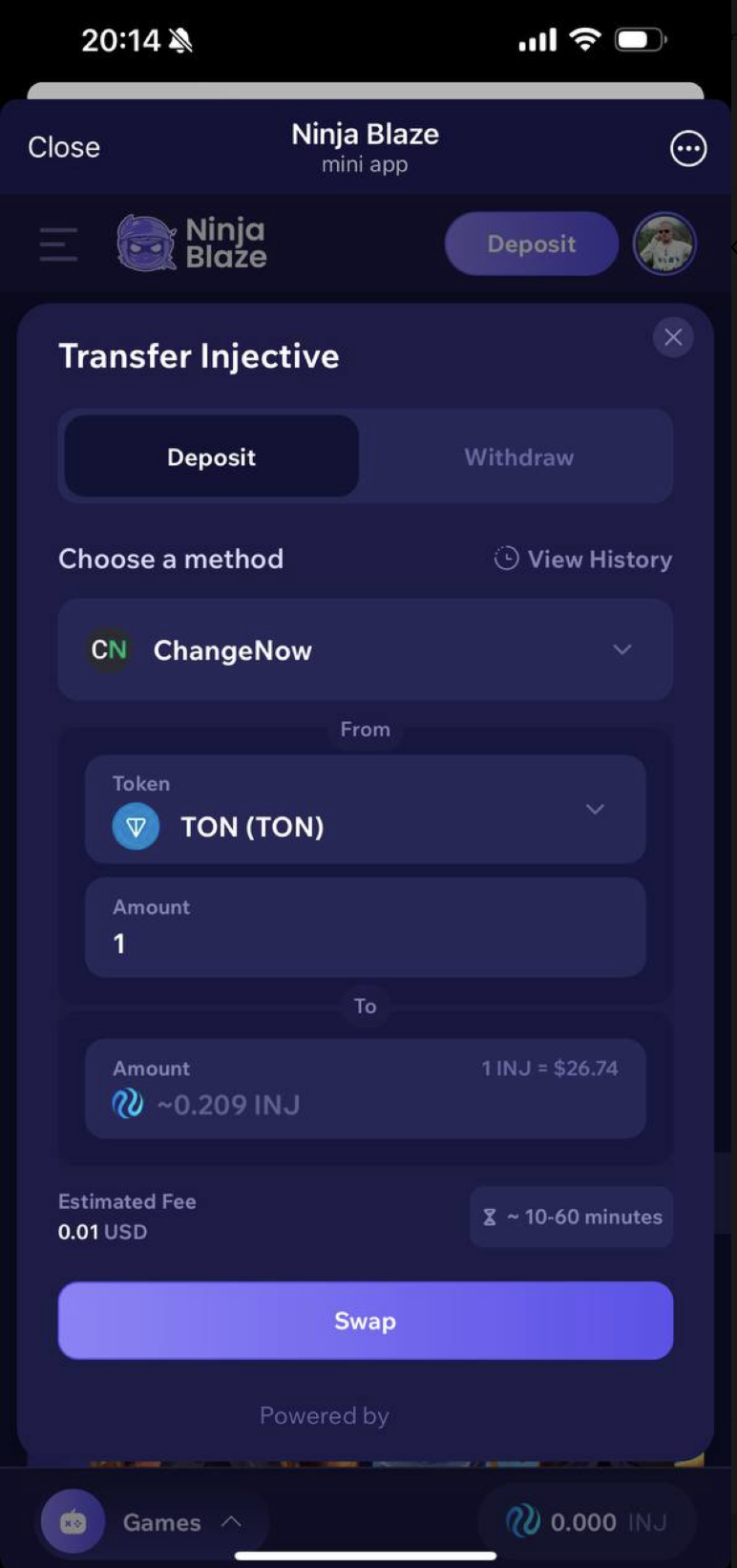The height and width of the screenshot is (1568, 737).
Task: Open the profile avatar
Action: point(664,244)
